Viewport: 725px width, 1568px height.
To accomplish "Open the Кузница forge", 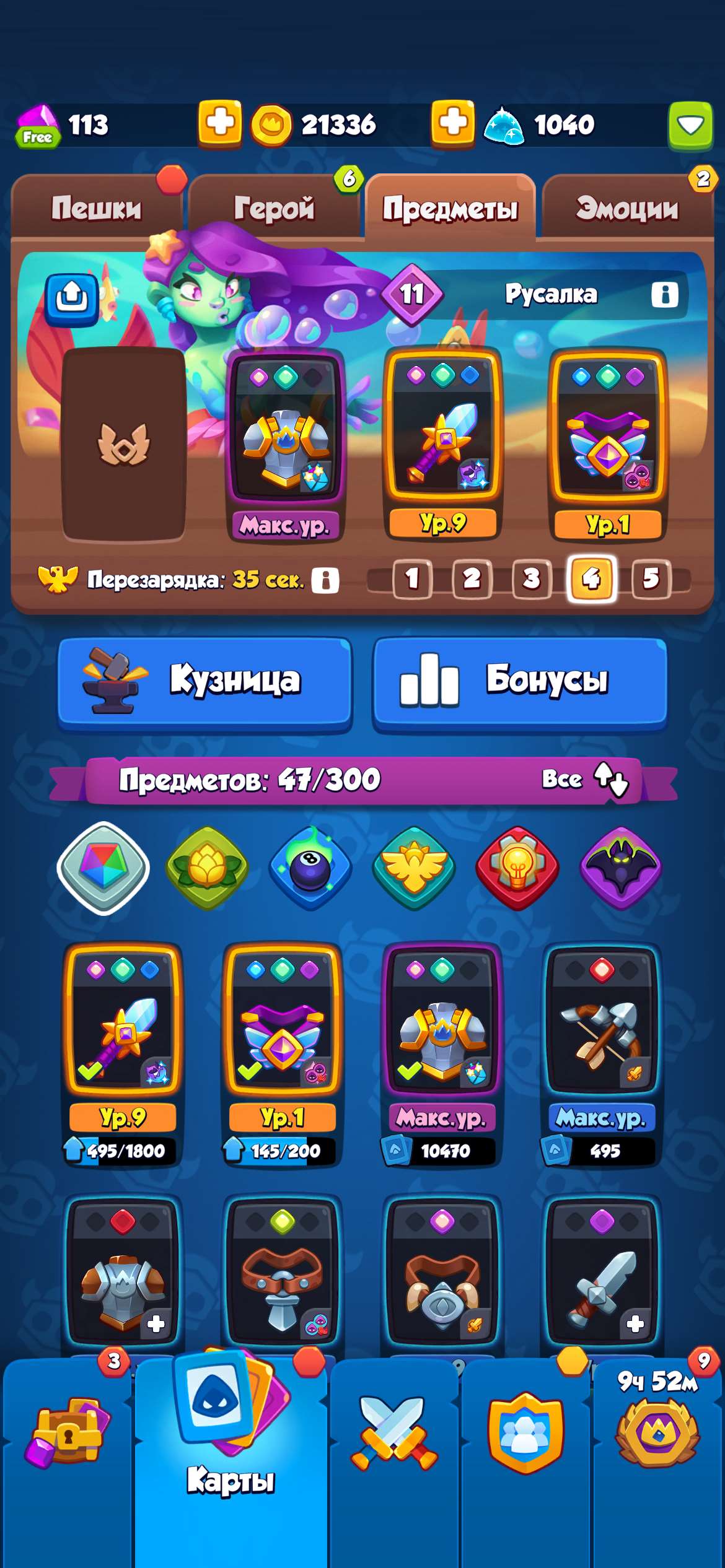I will (208, 681).
